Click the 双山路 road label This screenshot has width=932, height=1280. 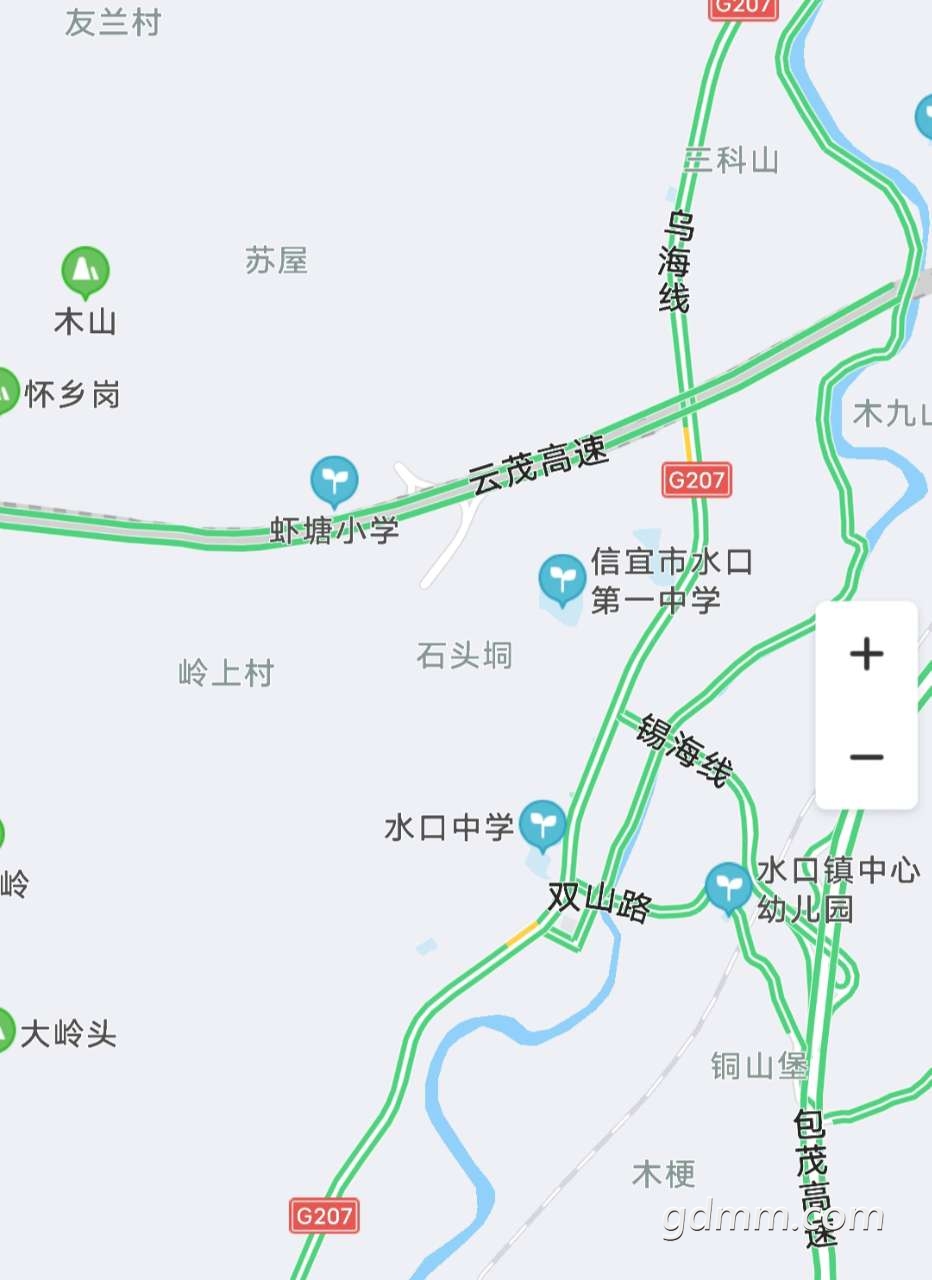click(x=597, y=903)
